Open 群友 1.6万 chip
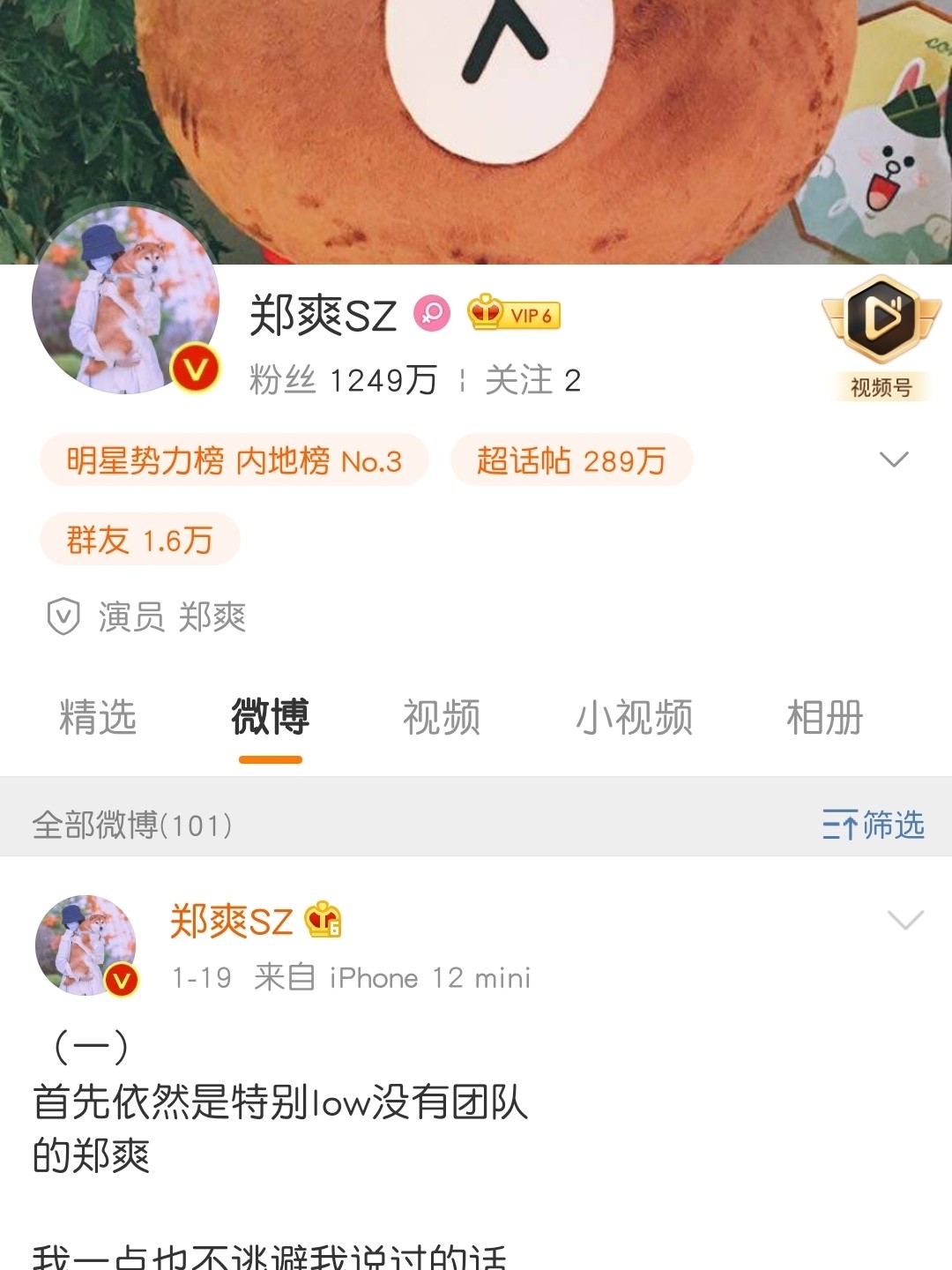952x1270 pixels. 139,540
